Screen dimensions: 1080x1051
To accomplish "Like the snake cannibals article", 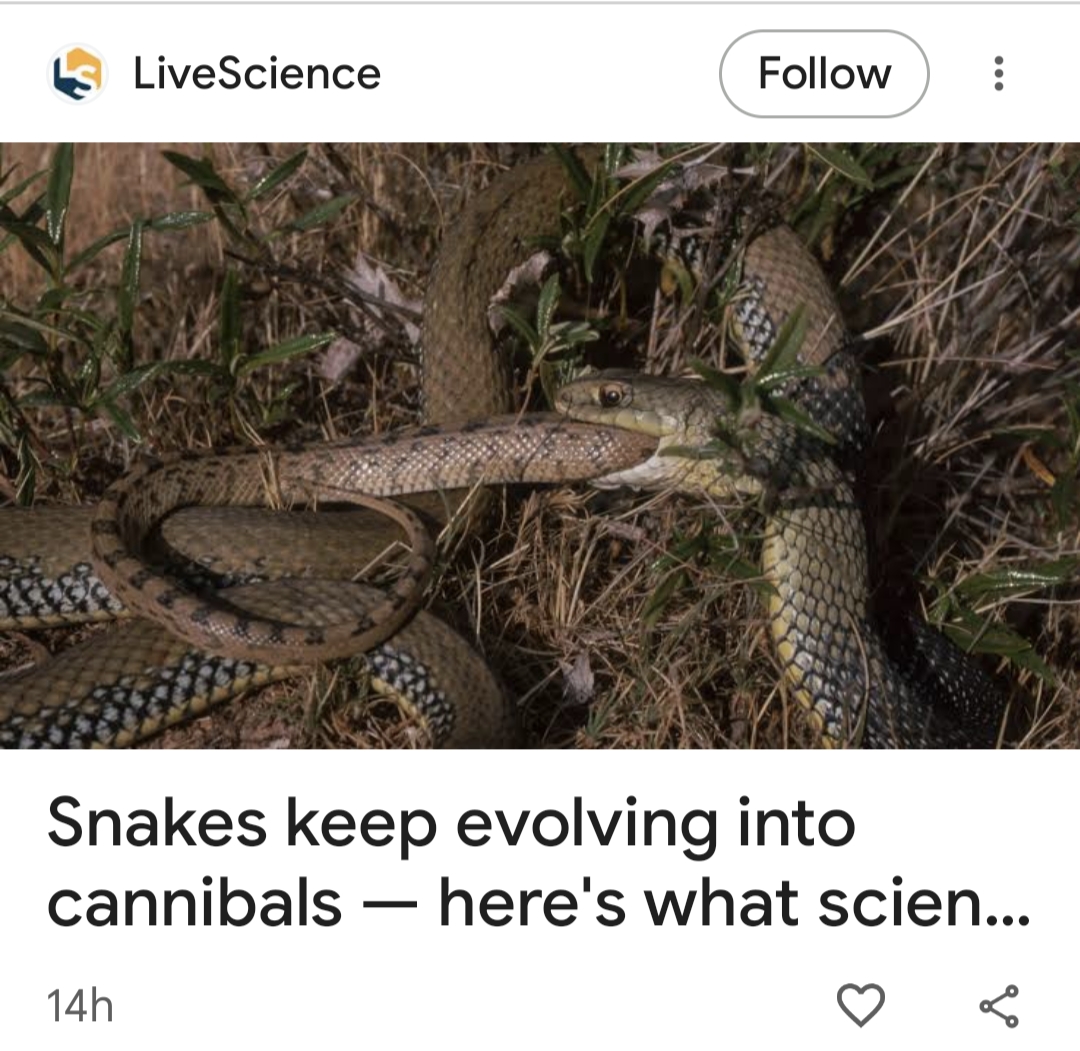I will coord(860,1004).
